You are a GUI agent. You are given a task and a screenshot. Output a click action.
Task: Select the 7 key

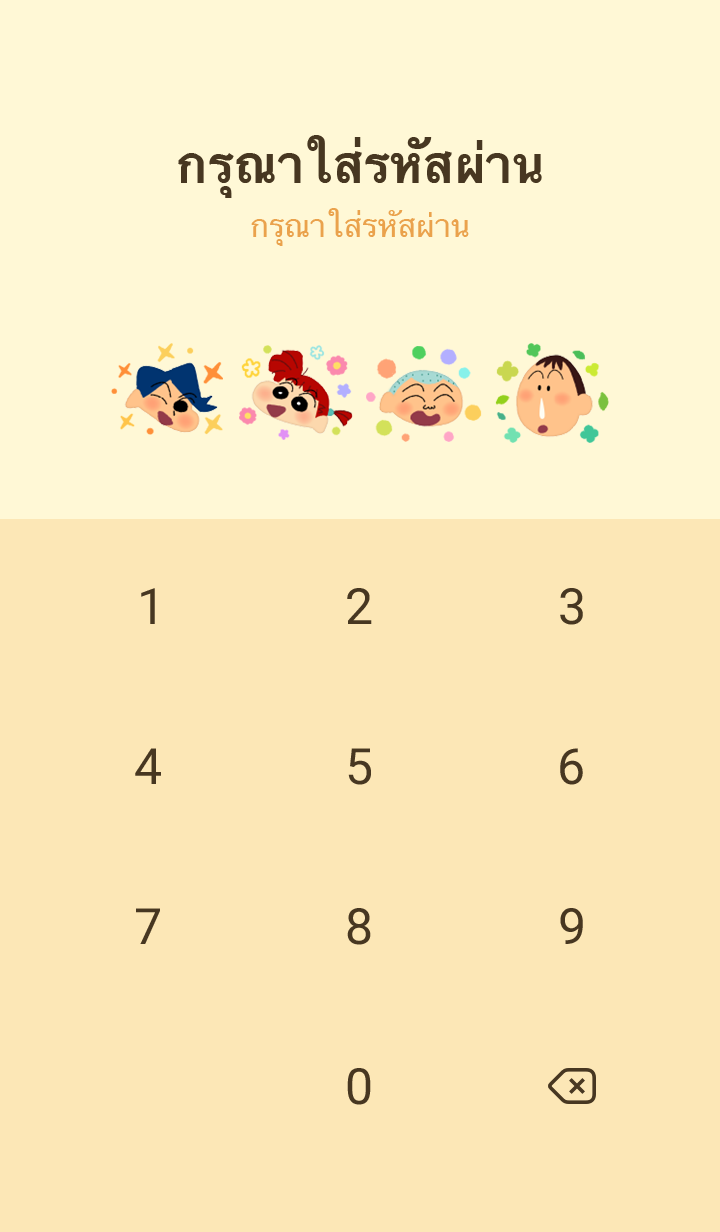[148, 927]
